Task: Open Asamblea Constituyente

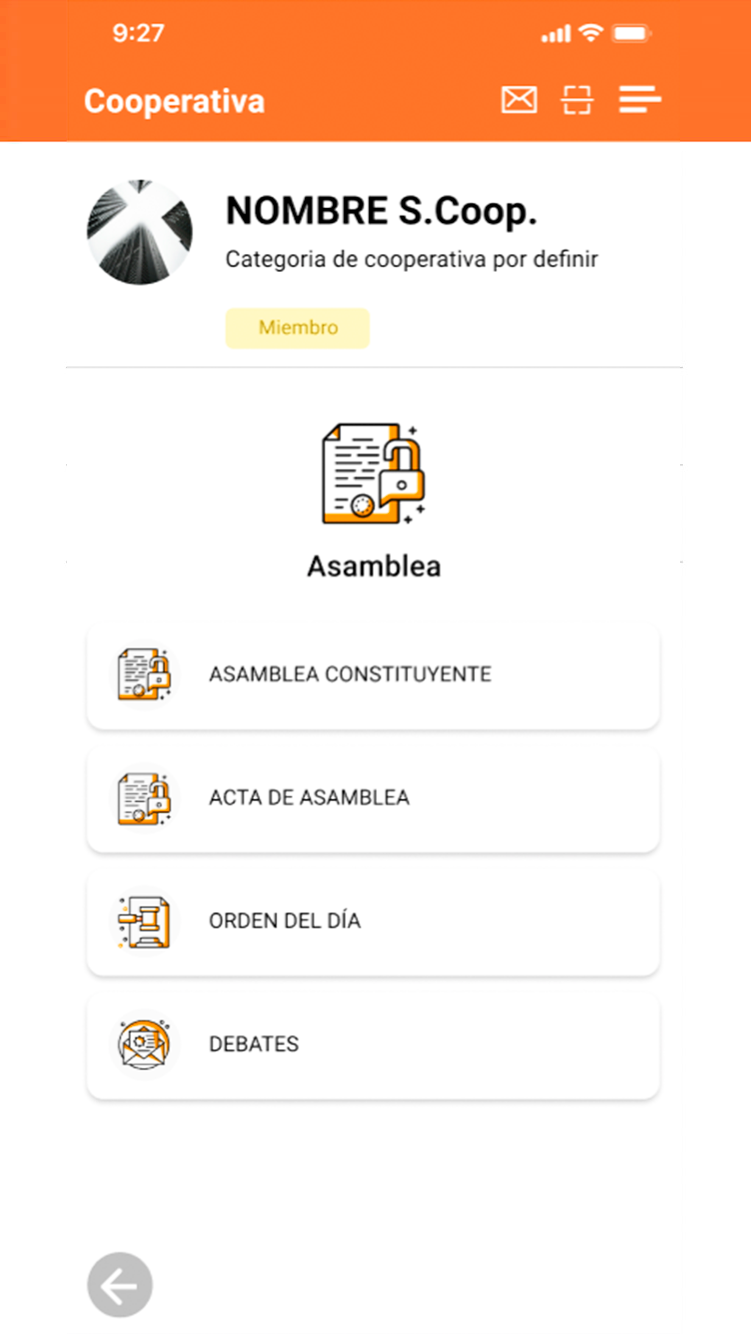Action: [372, 675]
